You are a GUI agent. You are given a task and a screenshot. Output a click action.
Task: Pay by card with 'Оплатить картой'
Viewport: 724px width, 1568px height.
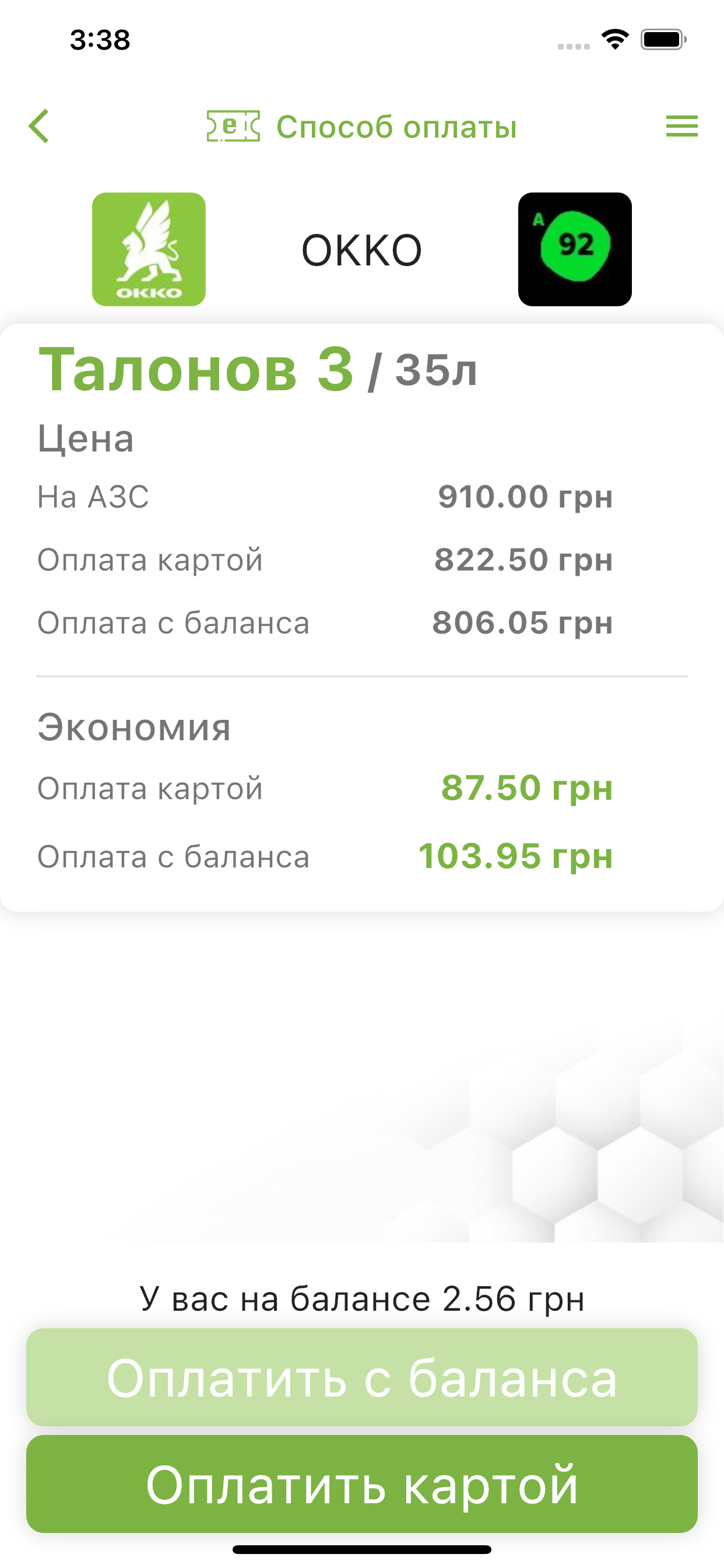[x=362, y=1484]
